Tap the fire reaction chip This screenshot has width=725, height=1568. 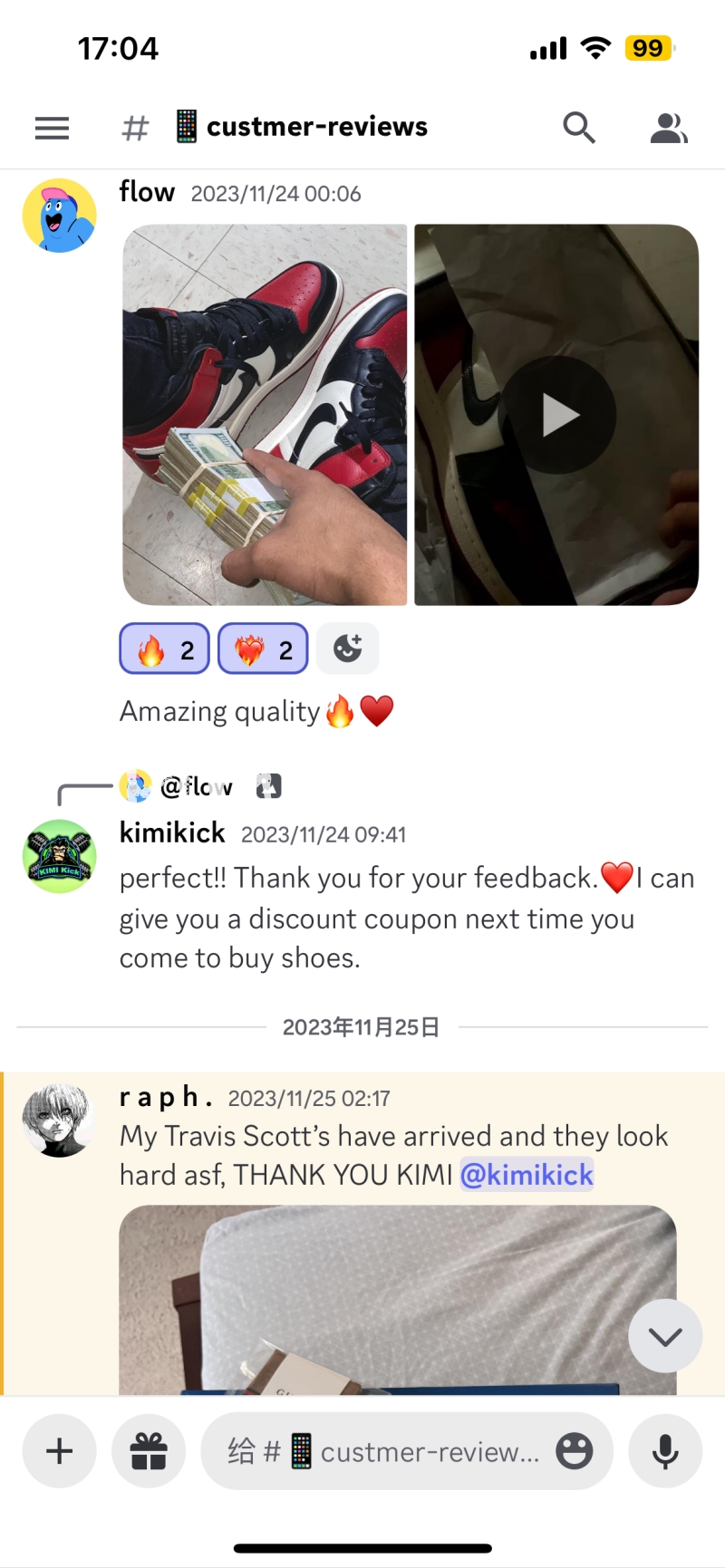[x=165, y=649]
